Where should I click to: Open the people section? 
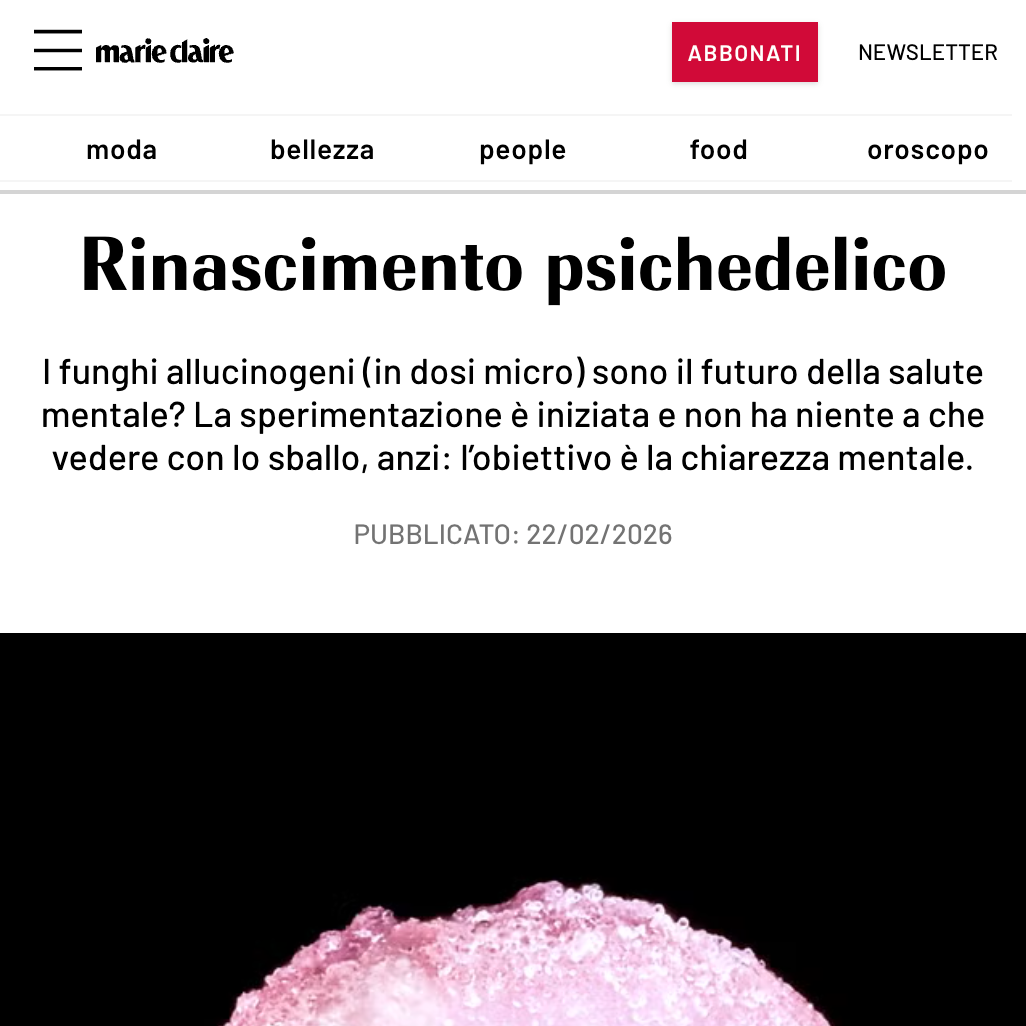click(522, 150)
